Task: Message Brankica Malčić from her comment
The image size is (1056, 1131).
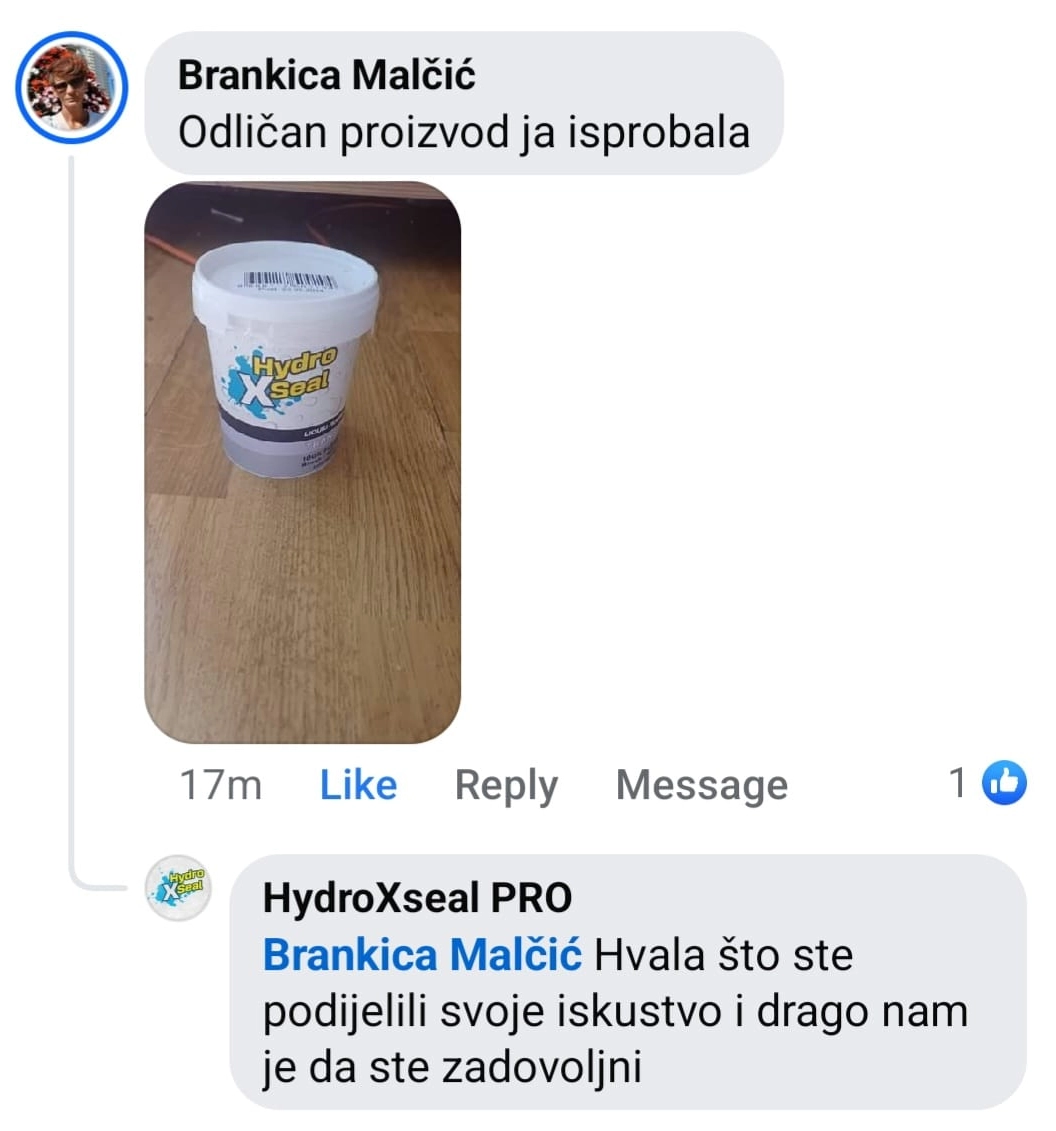Action: tap(701, 785)
